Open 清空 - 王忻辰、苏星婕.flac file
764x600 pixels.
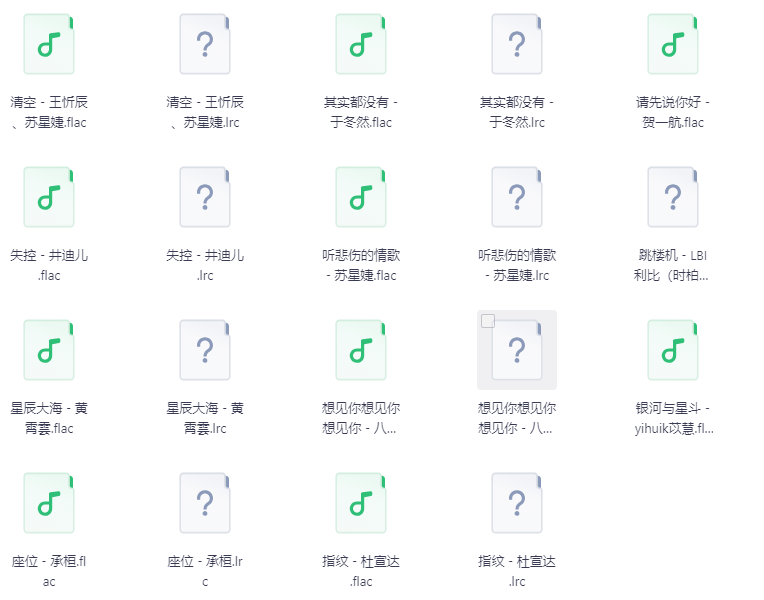(49, 45)
